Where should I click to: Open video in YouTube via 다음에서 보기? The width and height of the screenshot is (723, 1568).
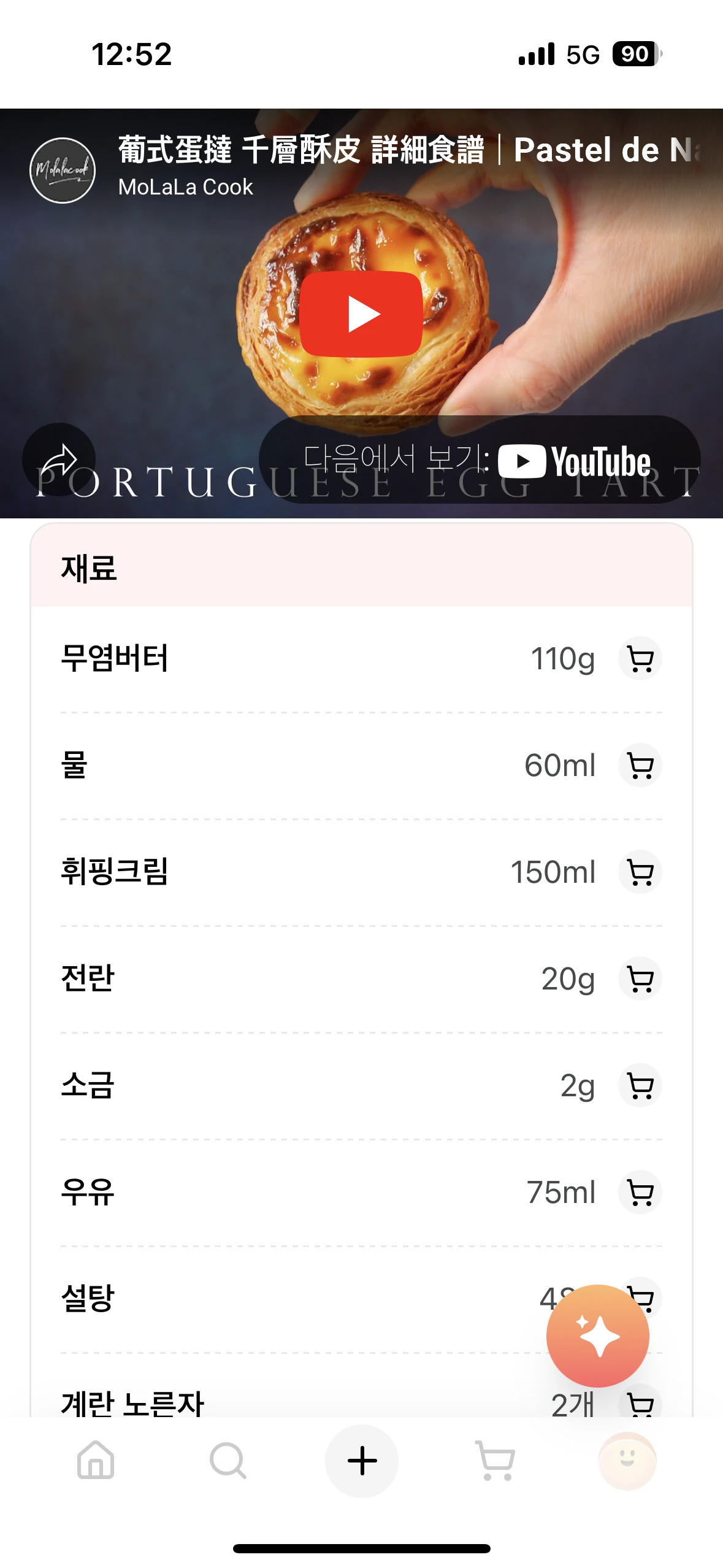(479, 460)
